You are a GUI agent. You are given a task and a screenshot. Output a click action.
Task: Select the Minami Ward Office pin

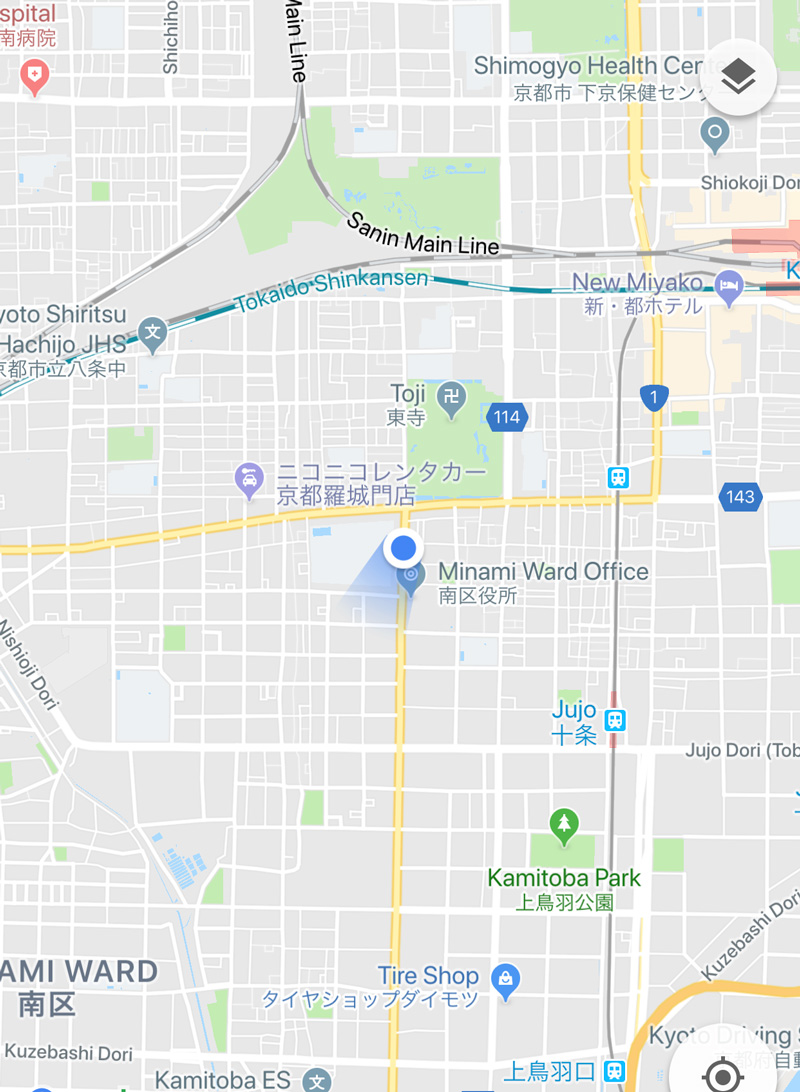411,576
